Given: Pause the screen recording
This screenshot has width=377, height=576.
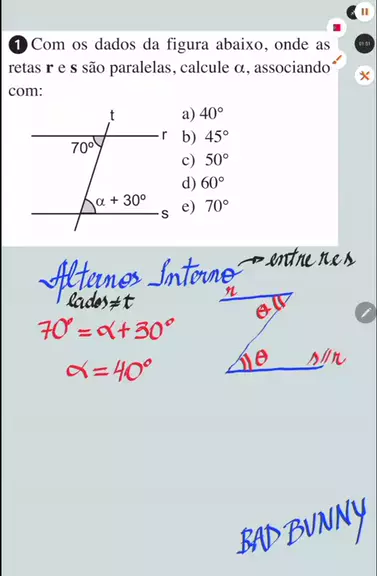Looking at the screenshot, I should pos(364,12).
